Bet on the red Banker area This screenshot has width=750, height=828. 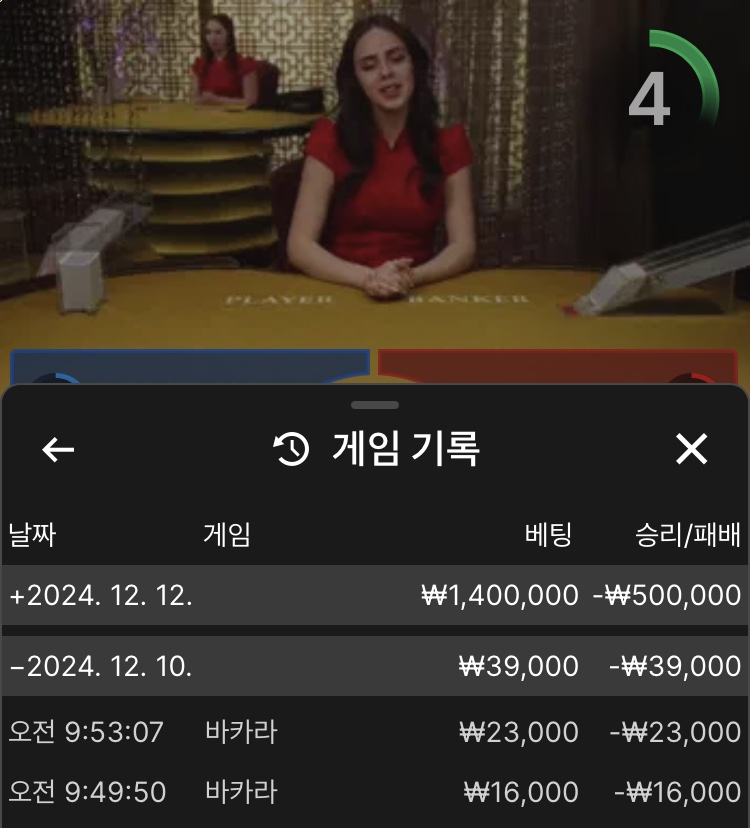pyautogui.click(x=560, y=365)
